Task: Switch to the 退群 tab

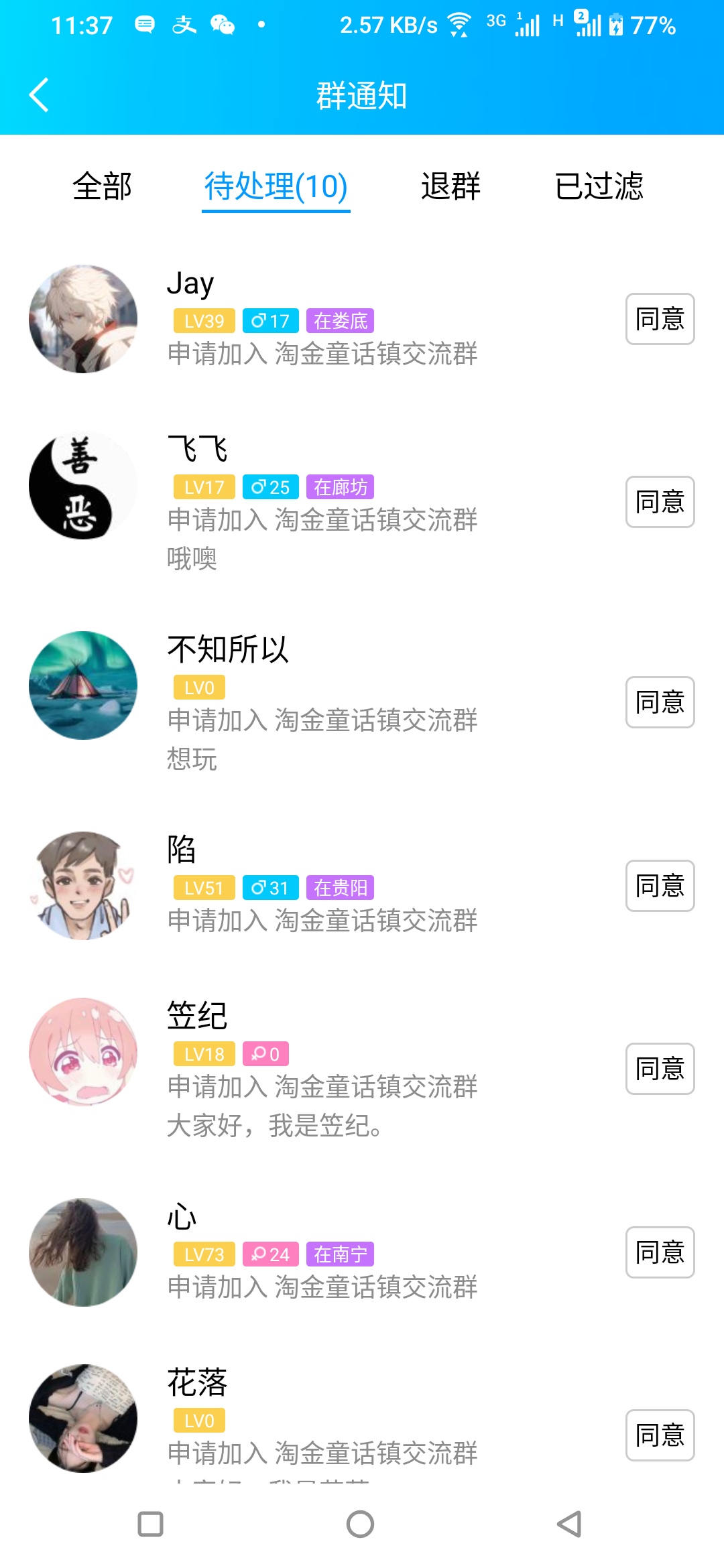Action: pyautogui.click(x=450, y=186)
